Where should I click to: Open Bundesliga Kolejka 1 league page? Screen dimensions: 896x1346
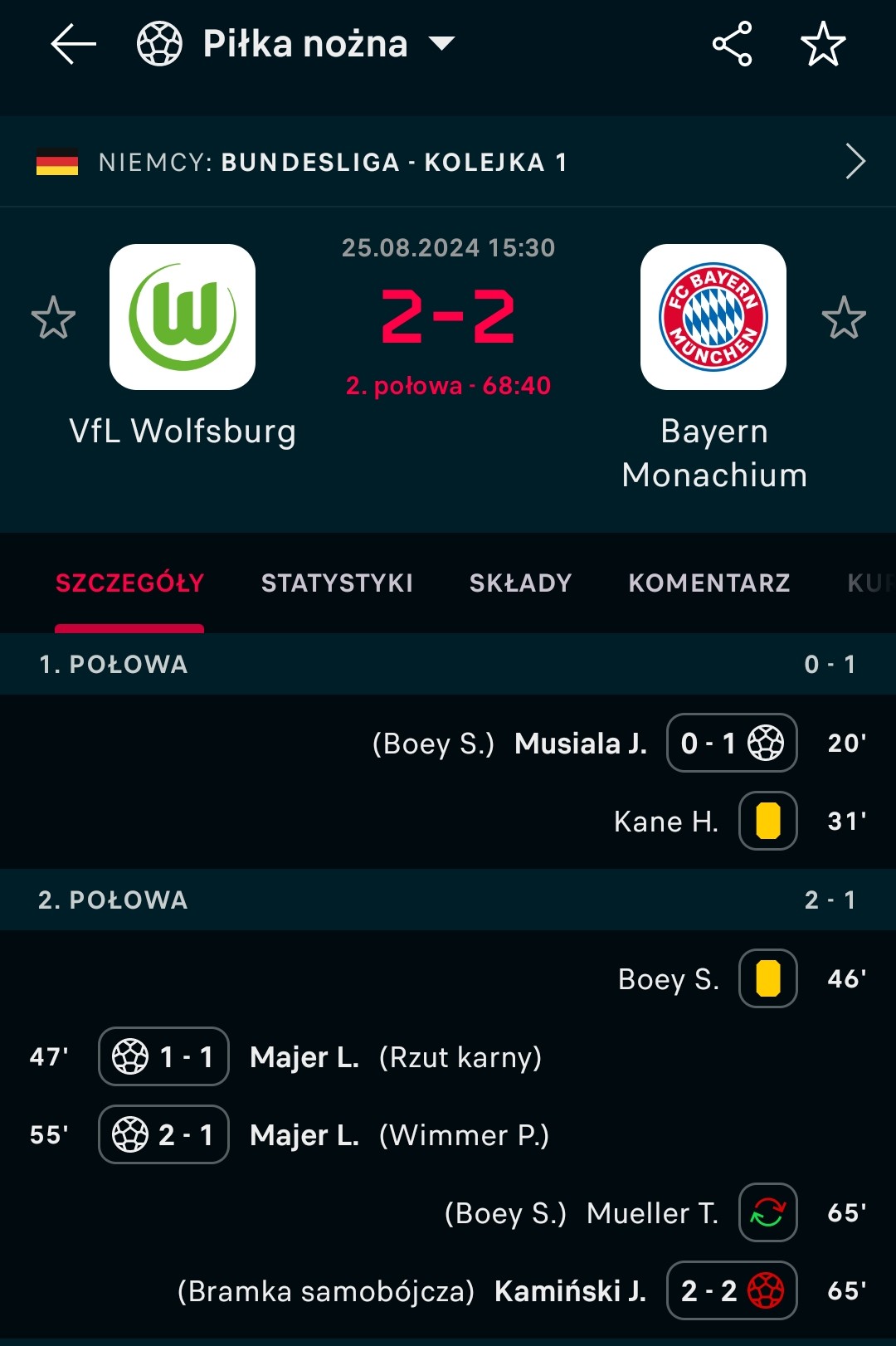pyautogui.click(x=448, y=162)
